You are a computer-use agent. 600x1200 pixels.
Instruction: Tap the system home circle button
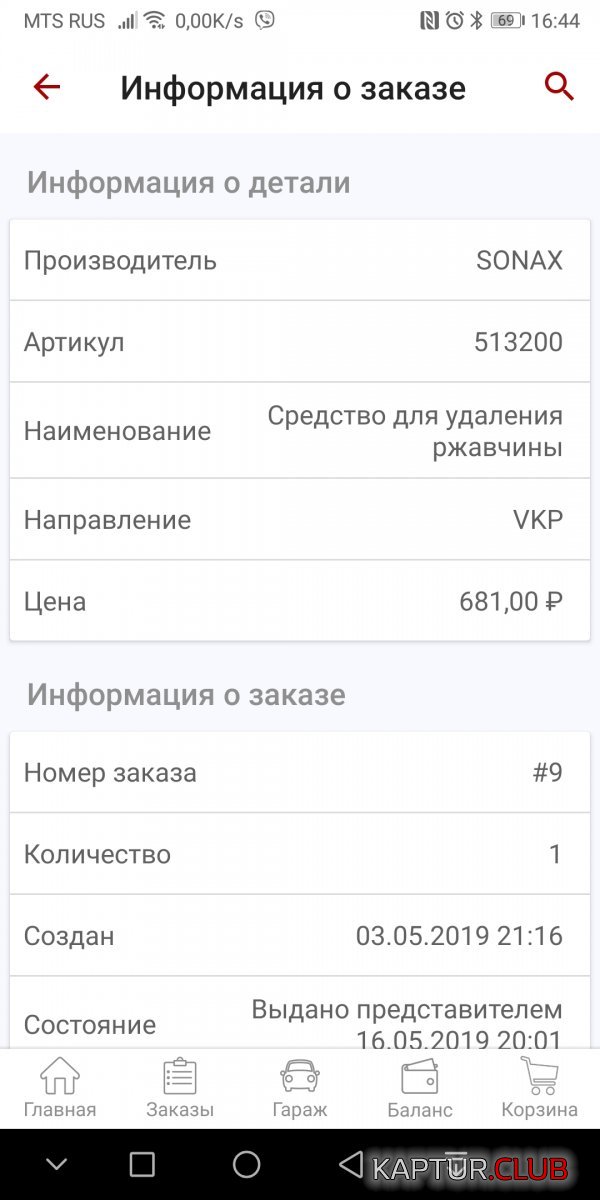(x=246, y=1164)
